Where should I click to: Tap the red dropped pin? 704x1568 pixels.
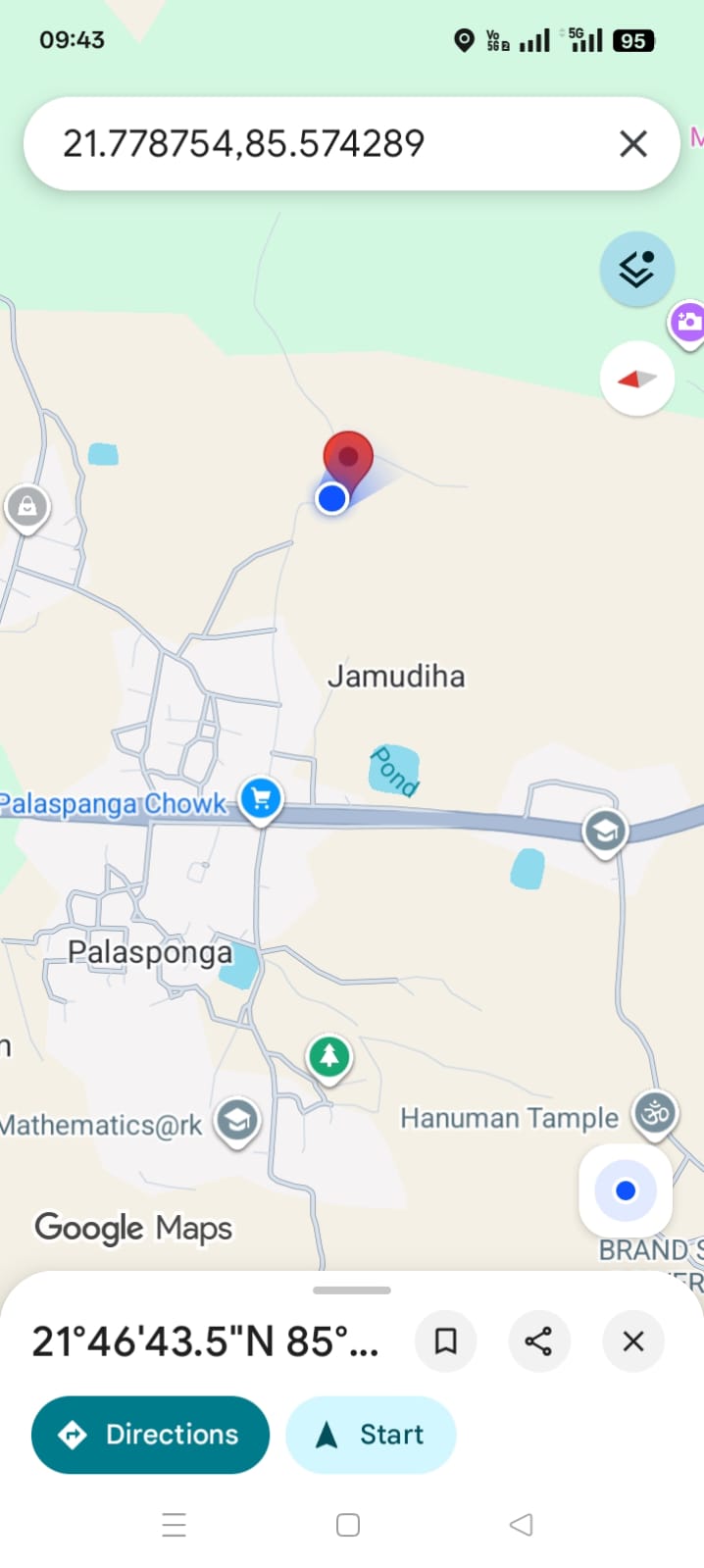tap(348, 458)
